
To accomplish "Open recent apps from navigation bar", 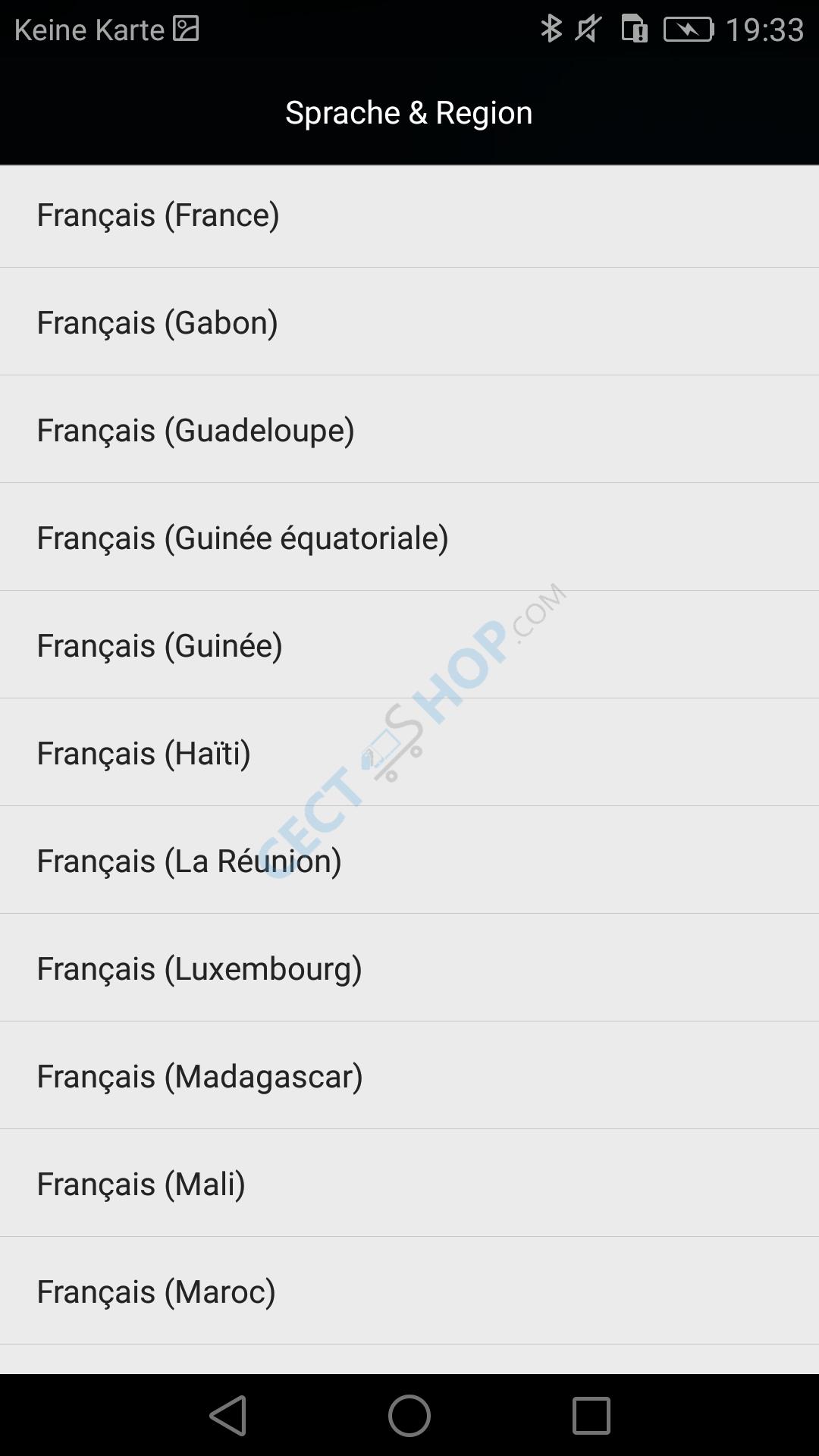I will pos(591,1415).
